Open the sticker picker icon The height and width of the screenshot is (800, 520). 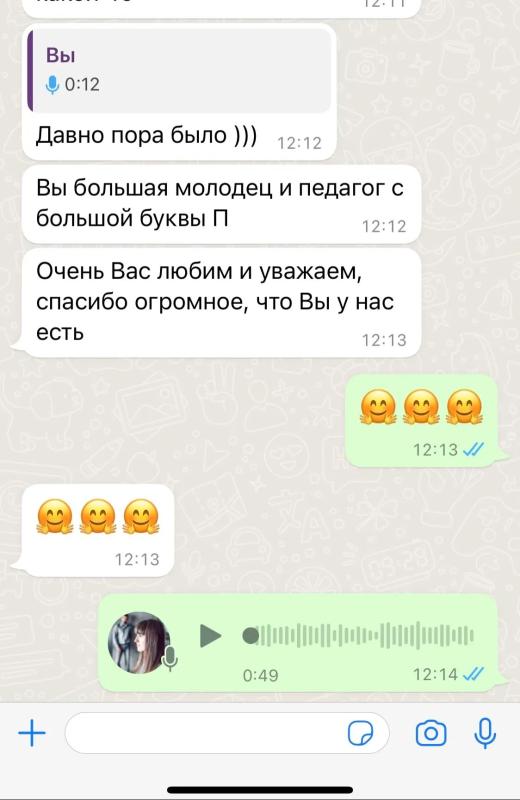click(x=361, y=734)
